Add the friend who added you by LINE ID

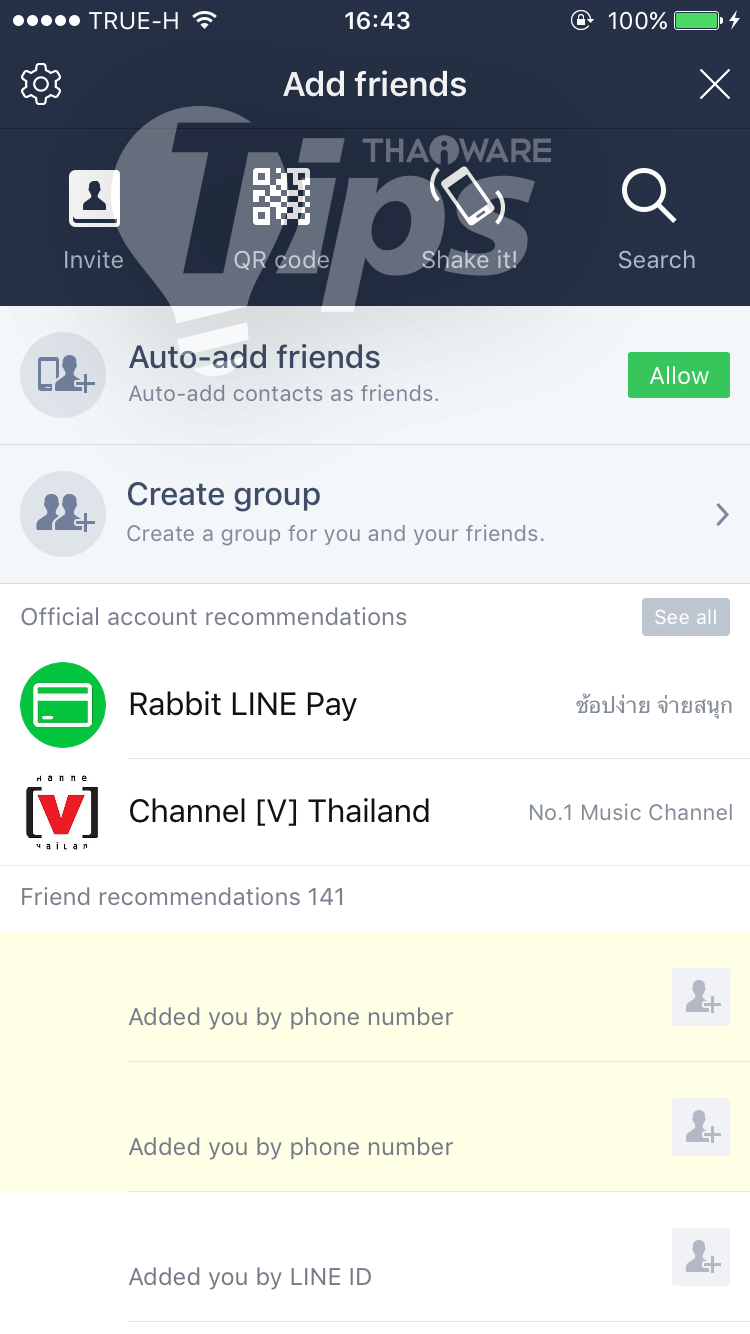click(700, 1257)
